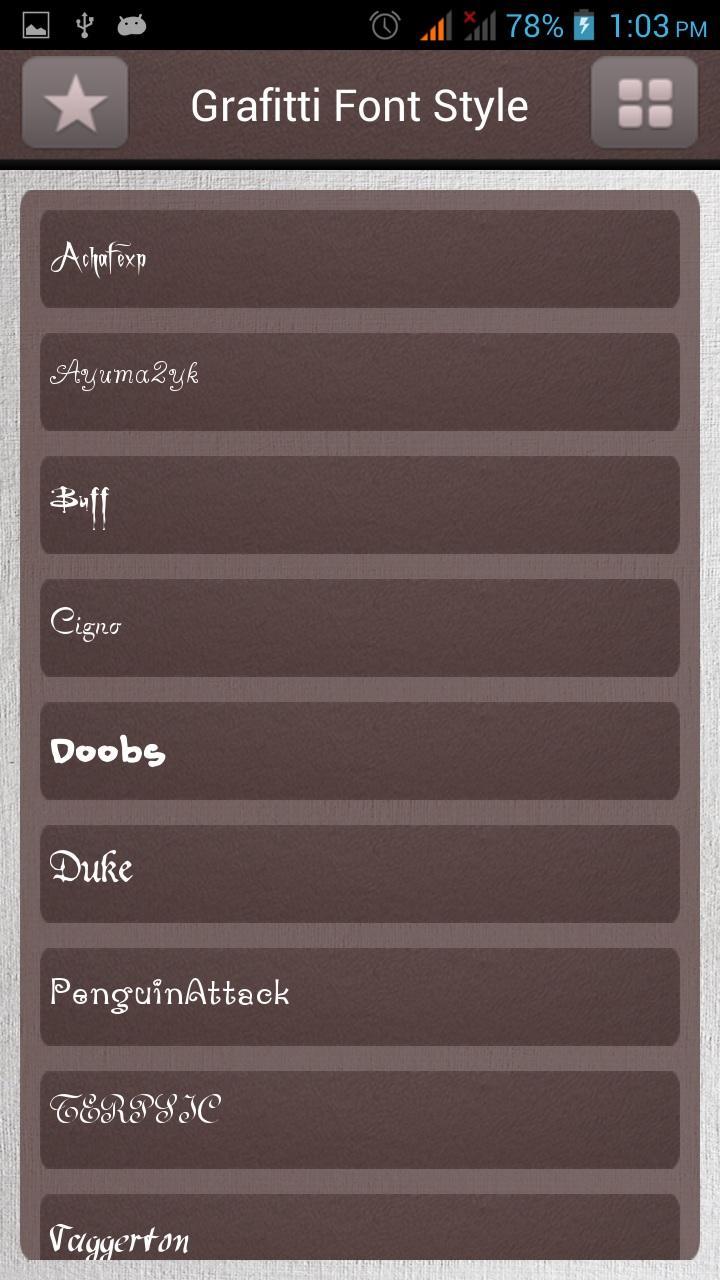Image resolution: width=720 pixels, height=1280 pixels.
Task: Select the Doobs font
Action: [x=360, y=750]
